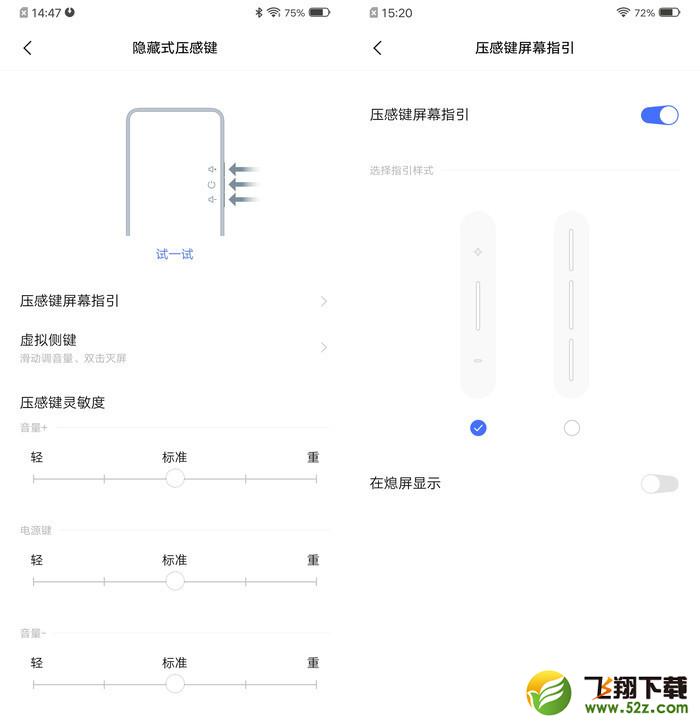Open the 压感键屏幕指引 settings row
This screenshot has width=700, height=727.
click(174, 301)
